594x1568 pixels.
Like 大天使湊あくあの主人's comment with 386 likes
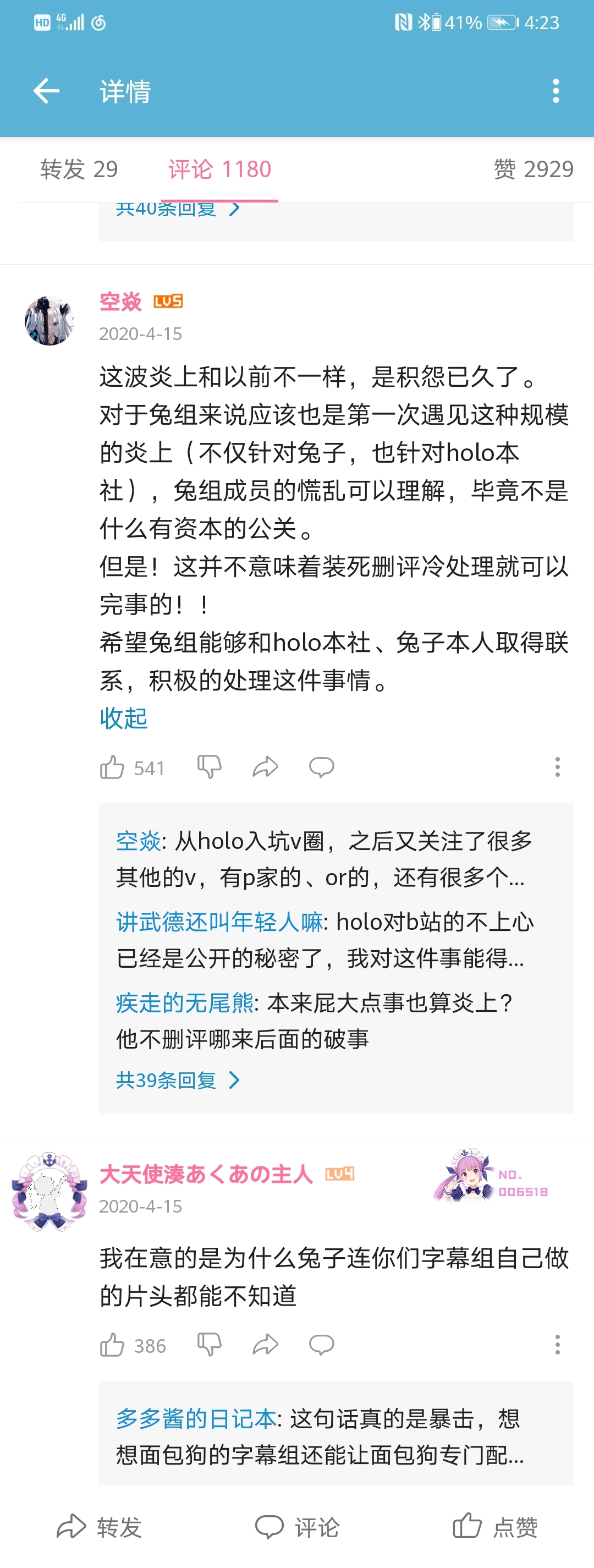pos(113,1345)
